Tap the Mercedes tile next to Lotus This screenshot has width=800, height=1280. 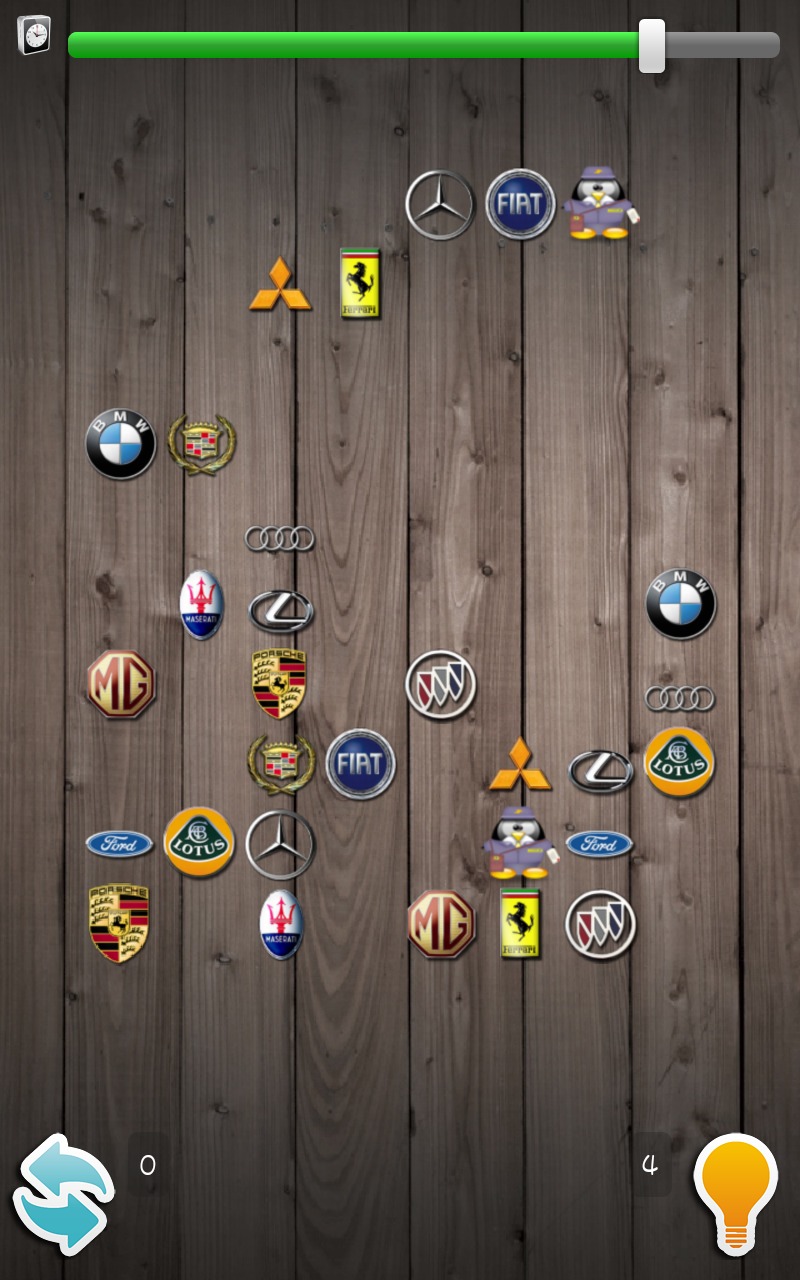(281, 845)
